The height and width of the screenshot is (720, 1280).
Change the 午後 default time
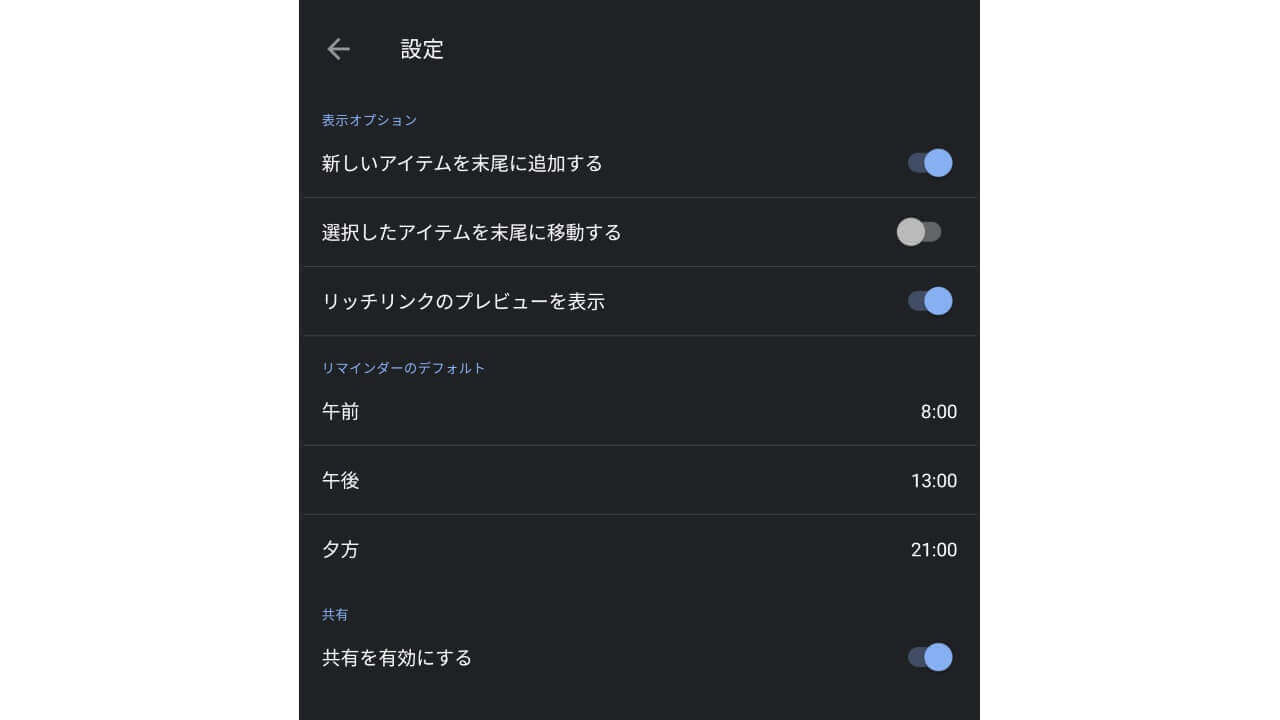pyautogui.click(x=638, y=480)
